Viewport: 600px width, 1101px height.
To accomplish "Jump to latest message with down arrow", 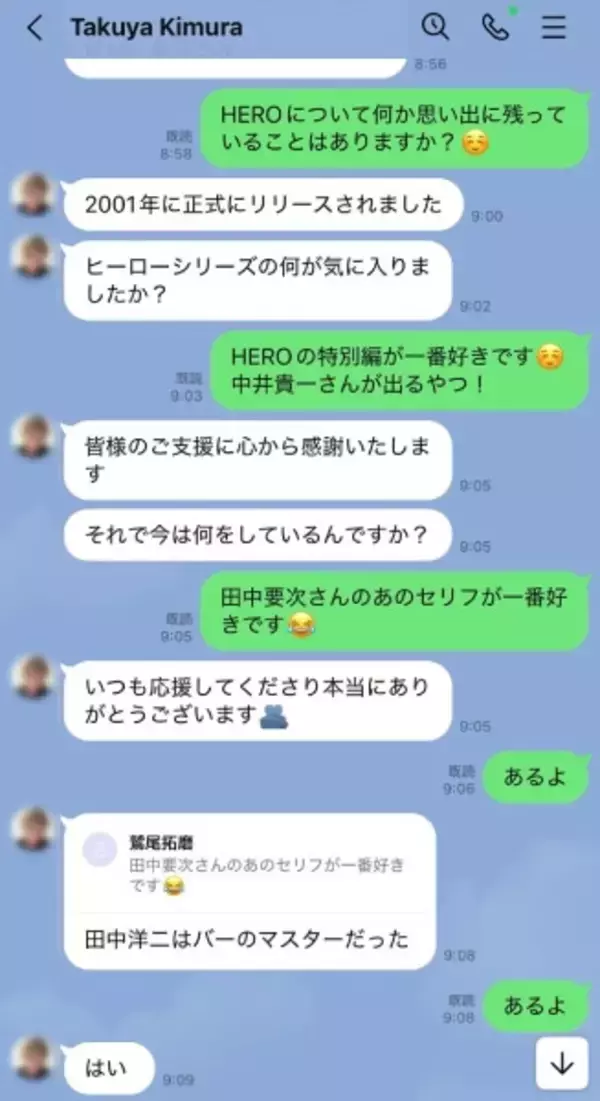I will tap(562, 1064).
